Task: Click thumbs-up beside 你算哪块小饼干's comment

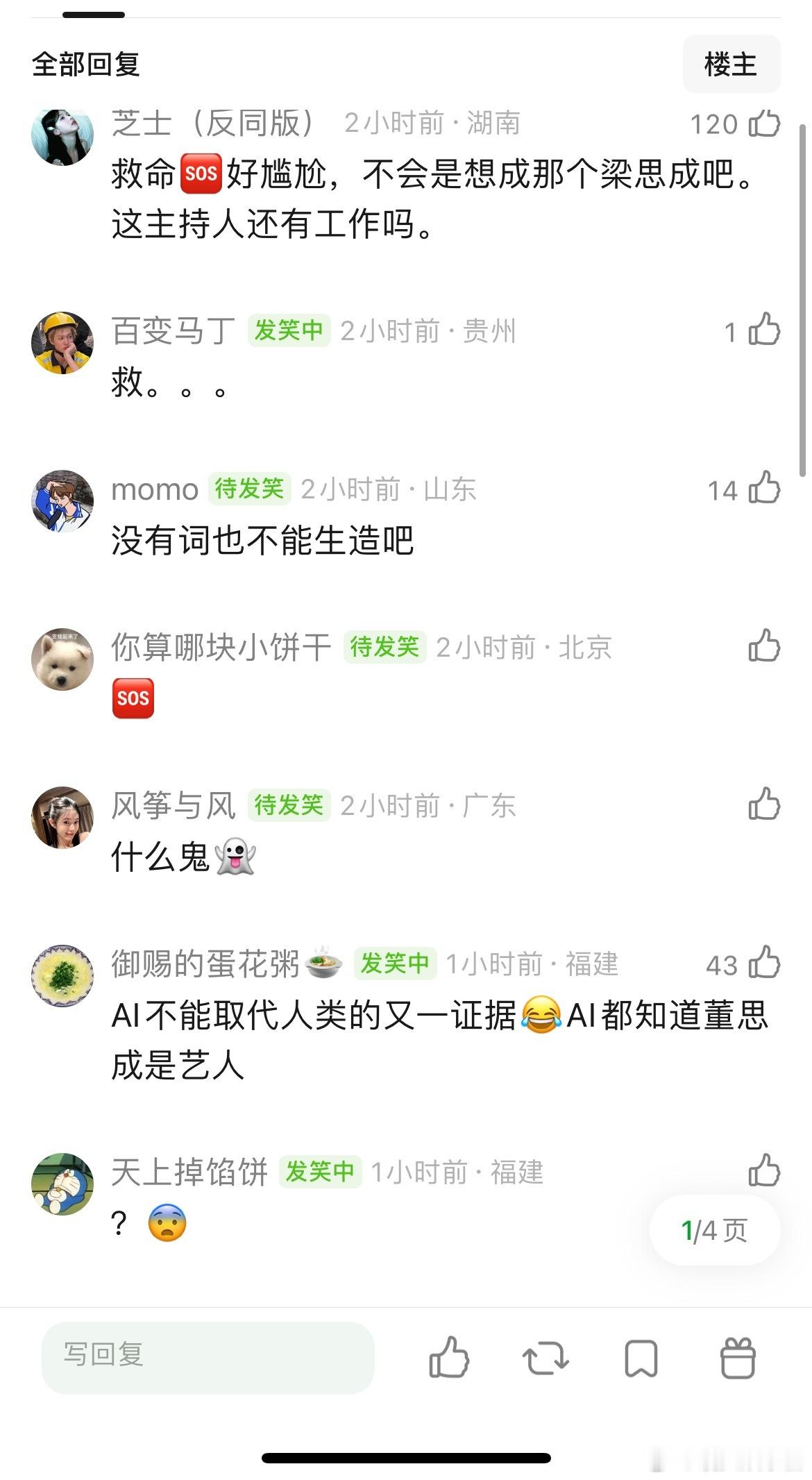Action: pyautogui.click(x=763, y=646)
